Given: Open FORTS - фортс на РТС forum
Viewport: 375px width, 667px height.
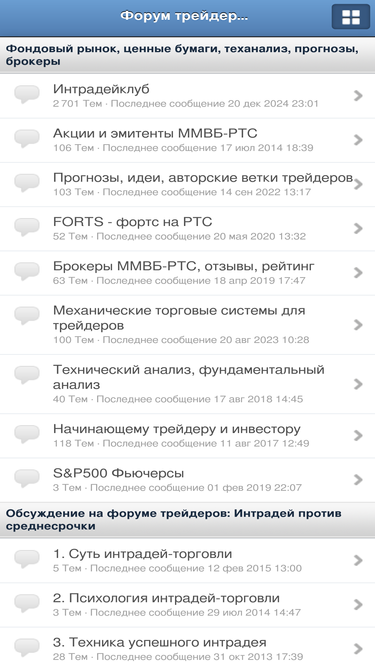Looking at the screenshot, I should tap(188, 229).
